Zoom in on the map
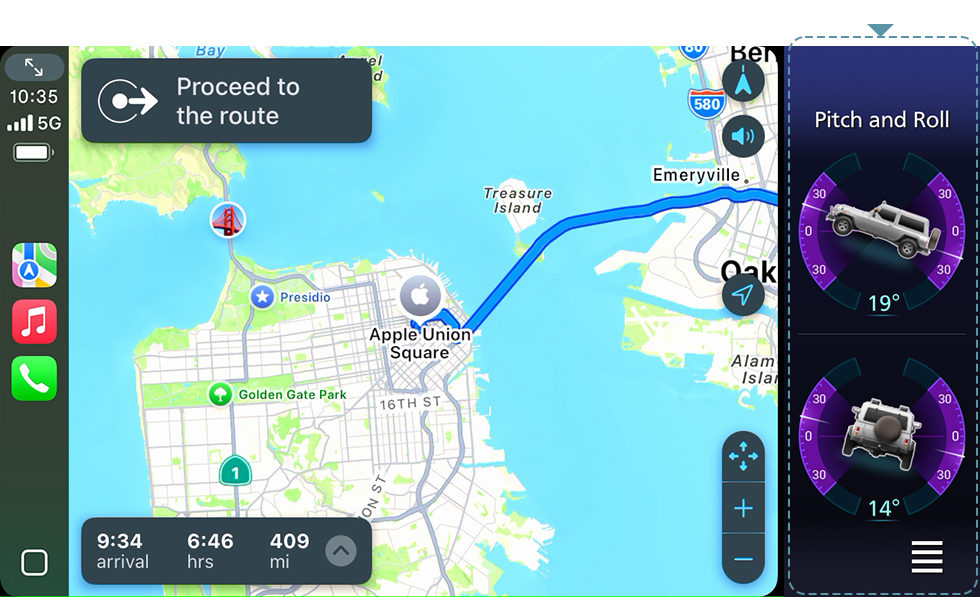The image size is (980, 597). coord(743,508)
